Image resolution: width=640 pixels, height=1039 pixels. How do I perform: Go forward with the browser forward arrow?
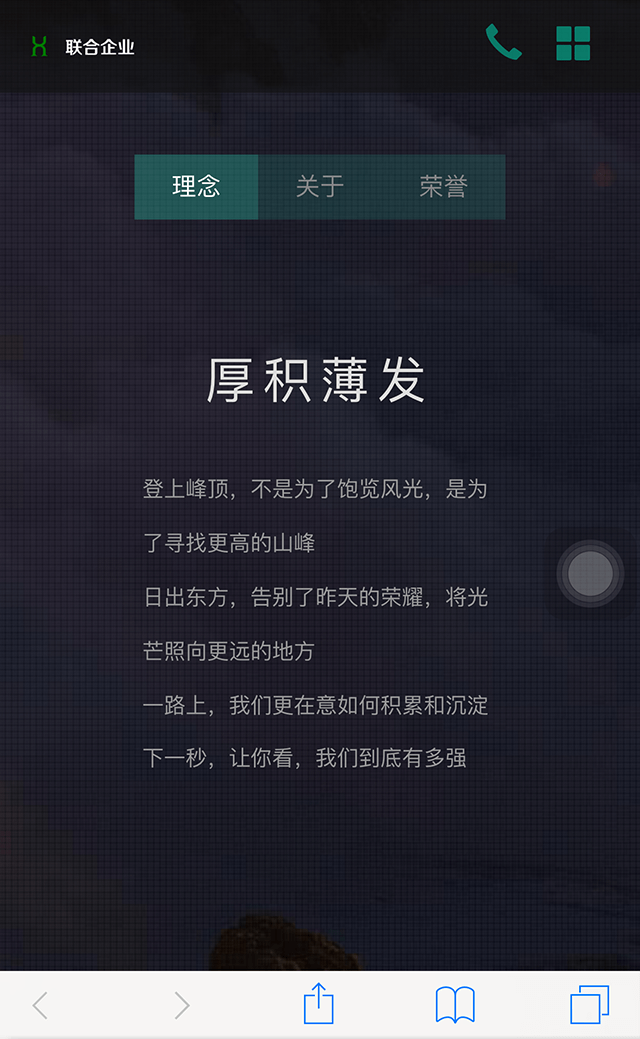click(x=181, y=1005)
